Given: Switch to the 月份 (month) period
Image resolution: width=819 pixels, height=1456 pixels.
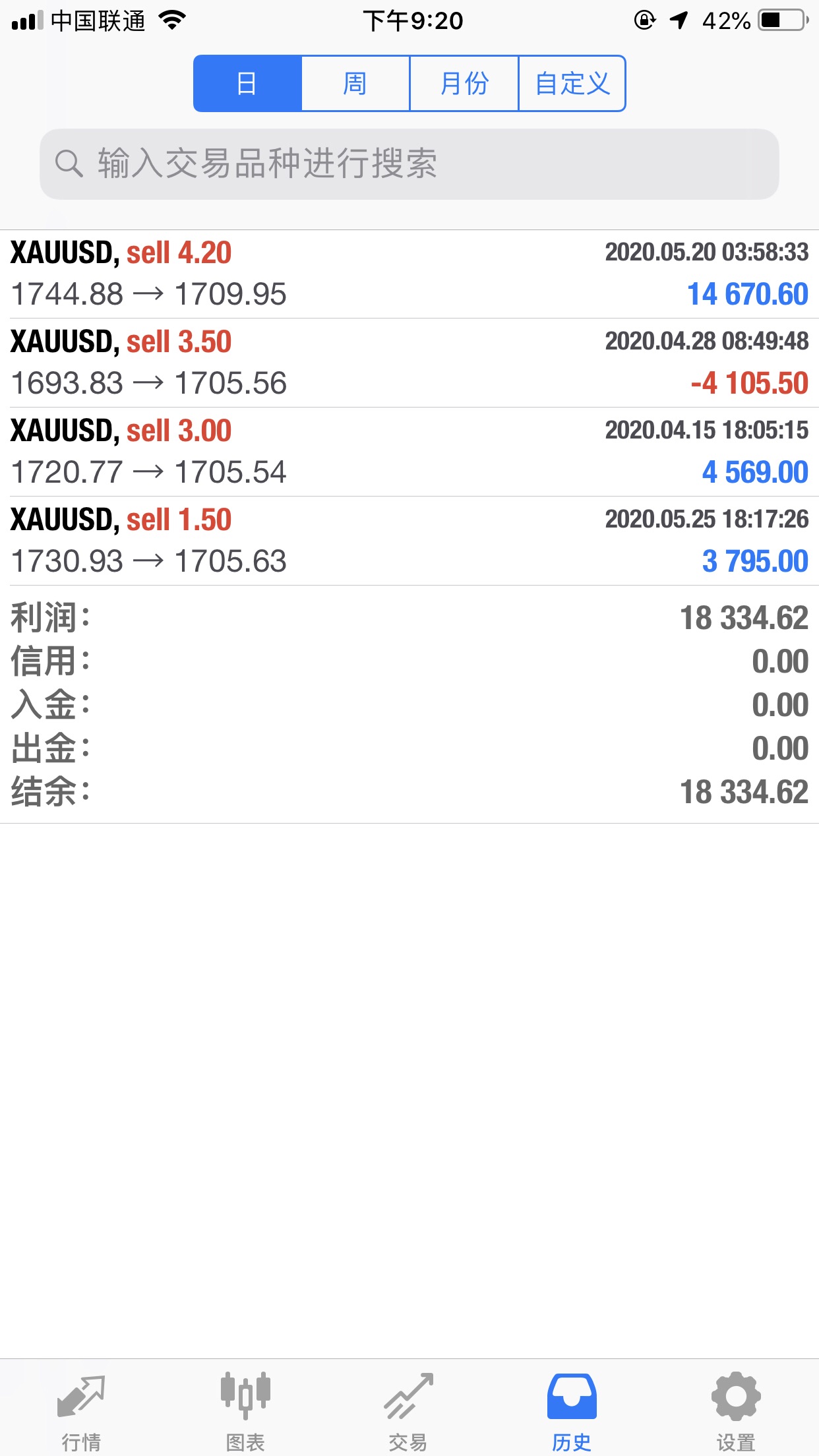Looking at the screenshot, I should (464, 84).
